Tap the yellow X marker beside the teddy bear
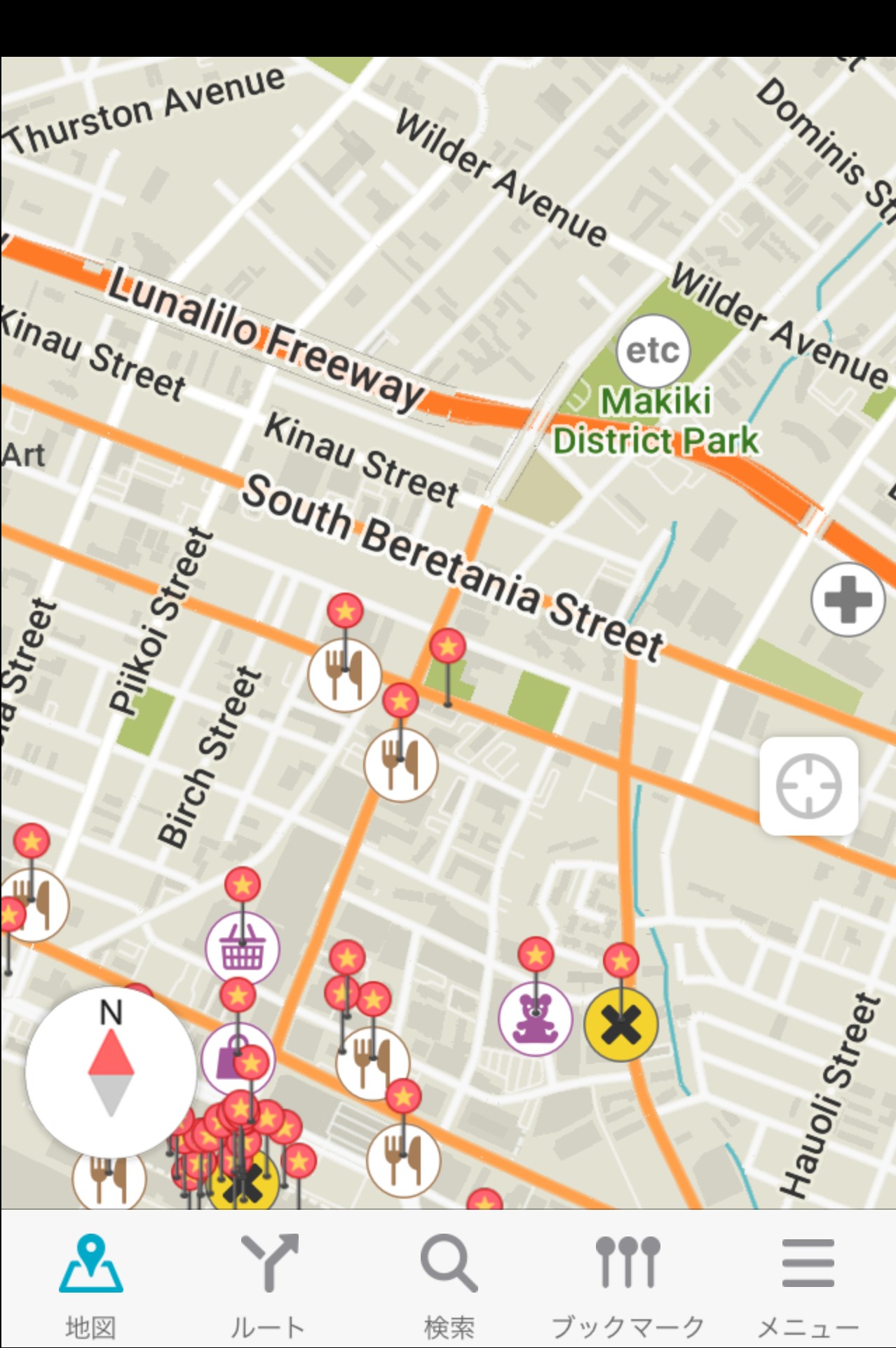896x1348 pixels. point(621,1025)
